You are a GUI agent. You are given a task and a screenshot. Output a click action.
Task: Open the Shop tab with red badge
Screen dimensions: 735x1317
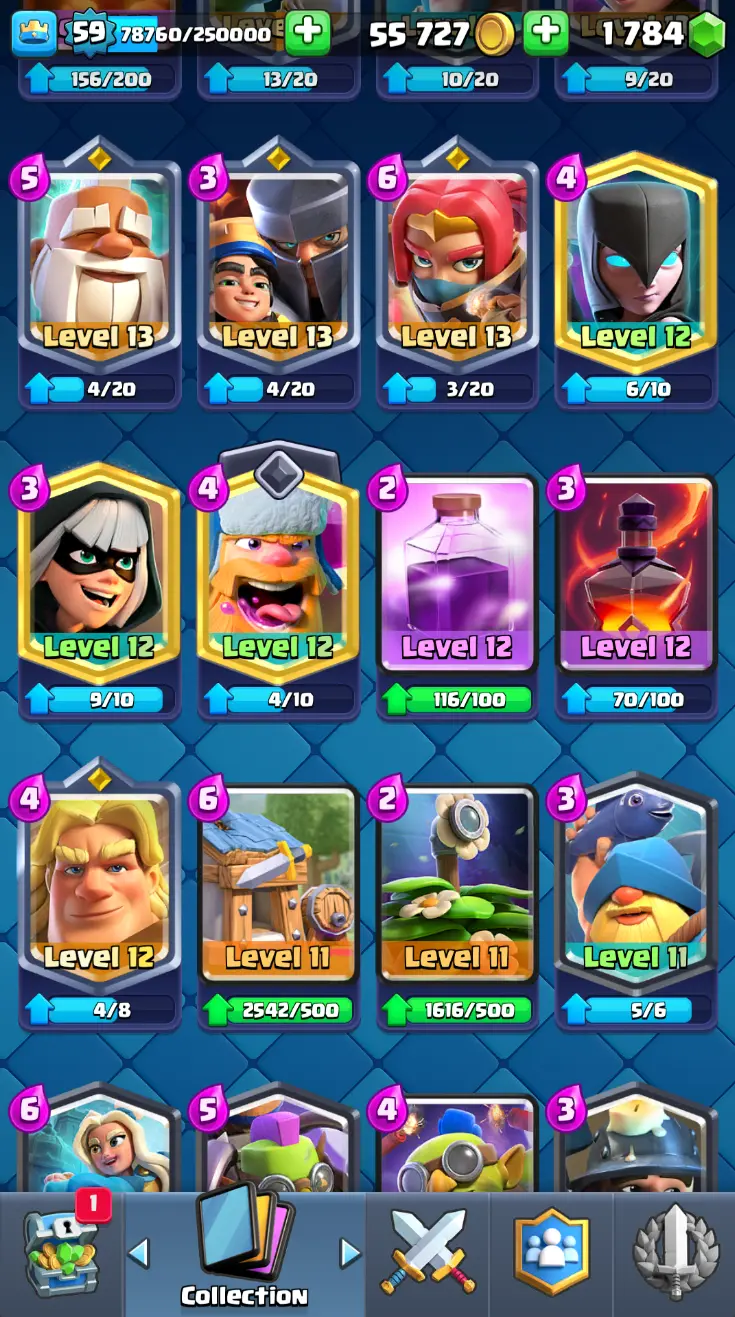(62, 1252)
